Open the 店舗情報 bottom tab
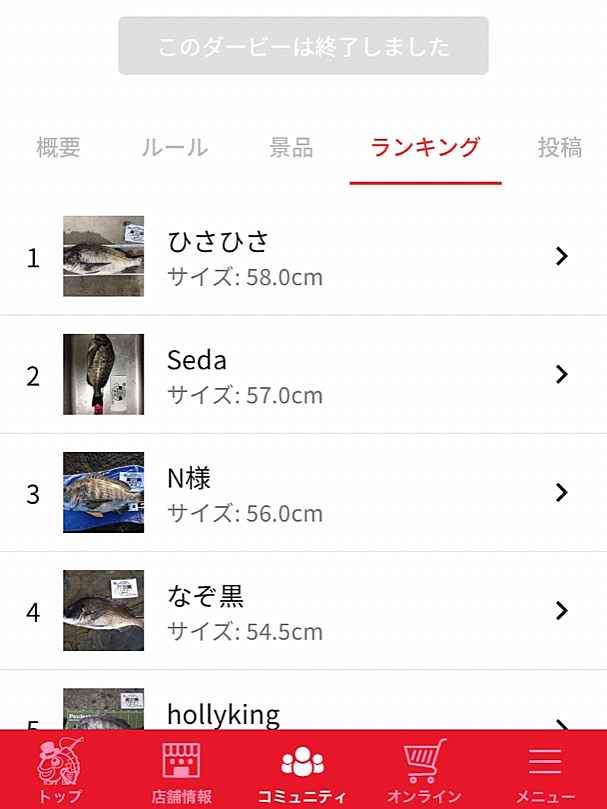The width and height of the screenshot is (607, 809). [182, 771]
